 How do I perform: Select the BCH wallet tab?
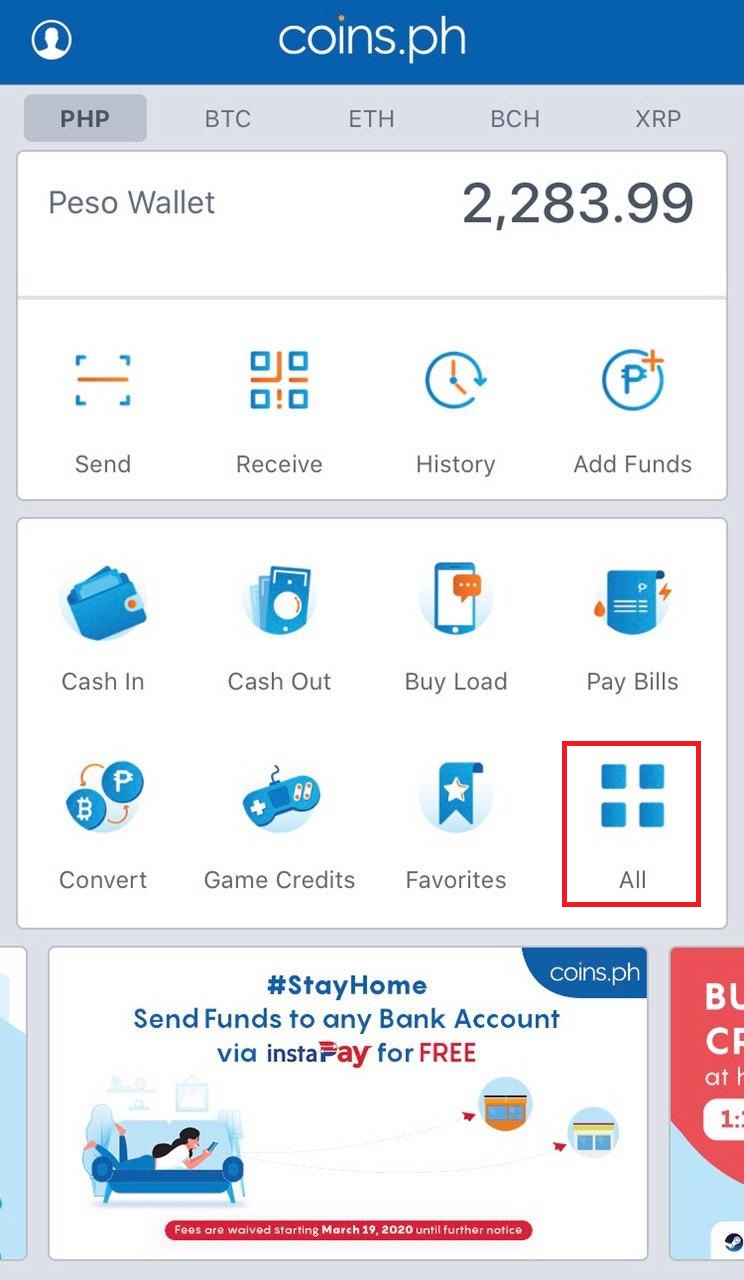click(x=515, y=119)
